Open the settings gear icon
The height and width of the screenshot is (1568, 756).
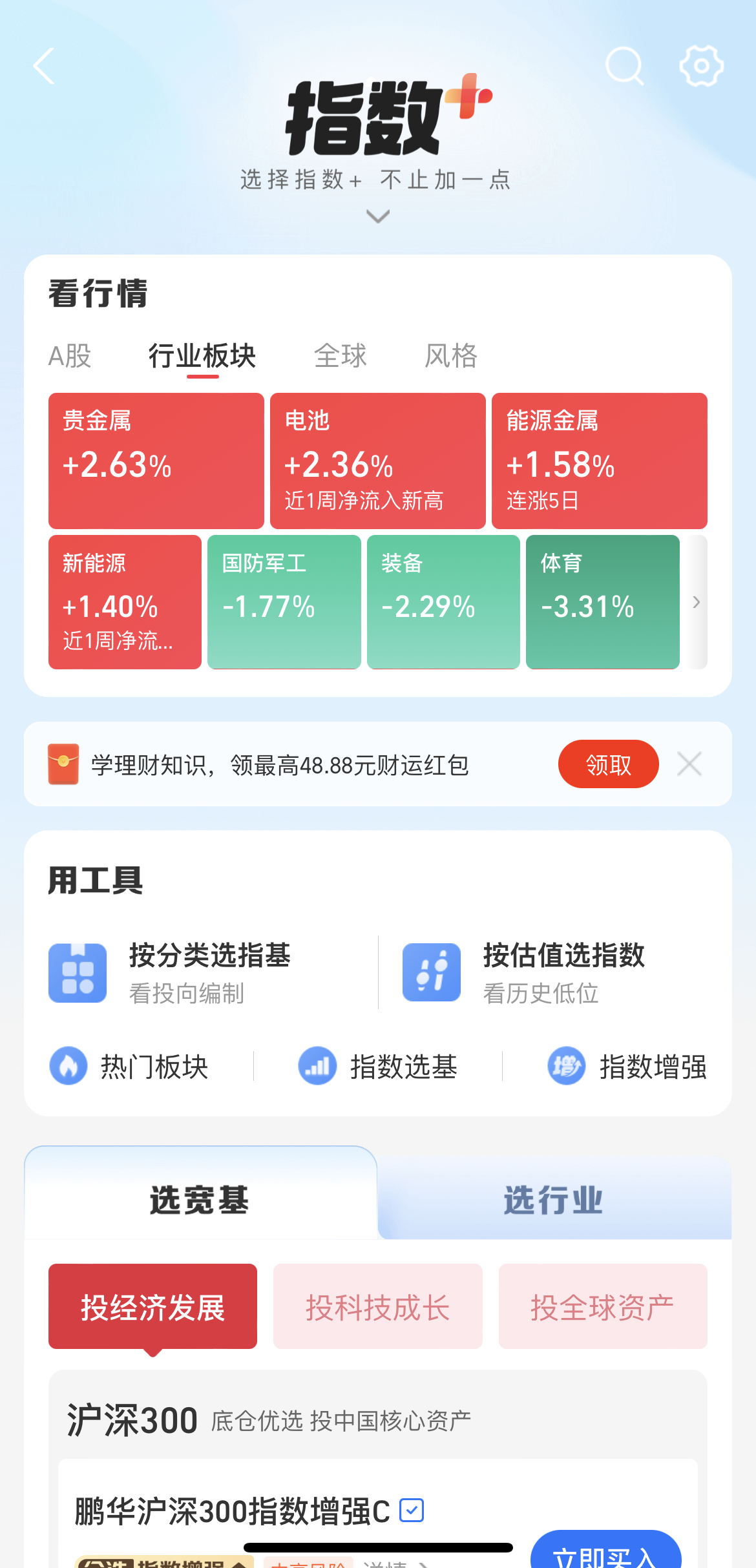702,65
